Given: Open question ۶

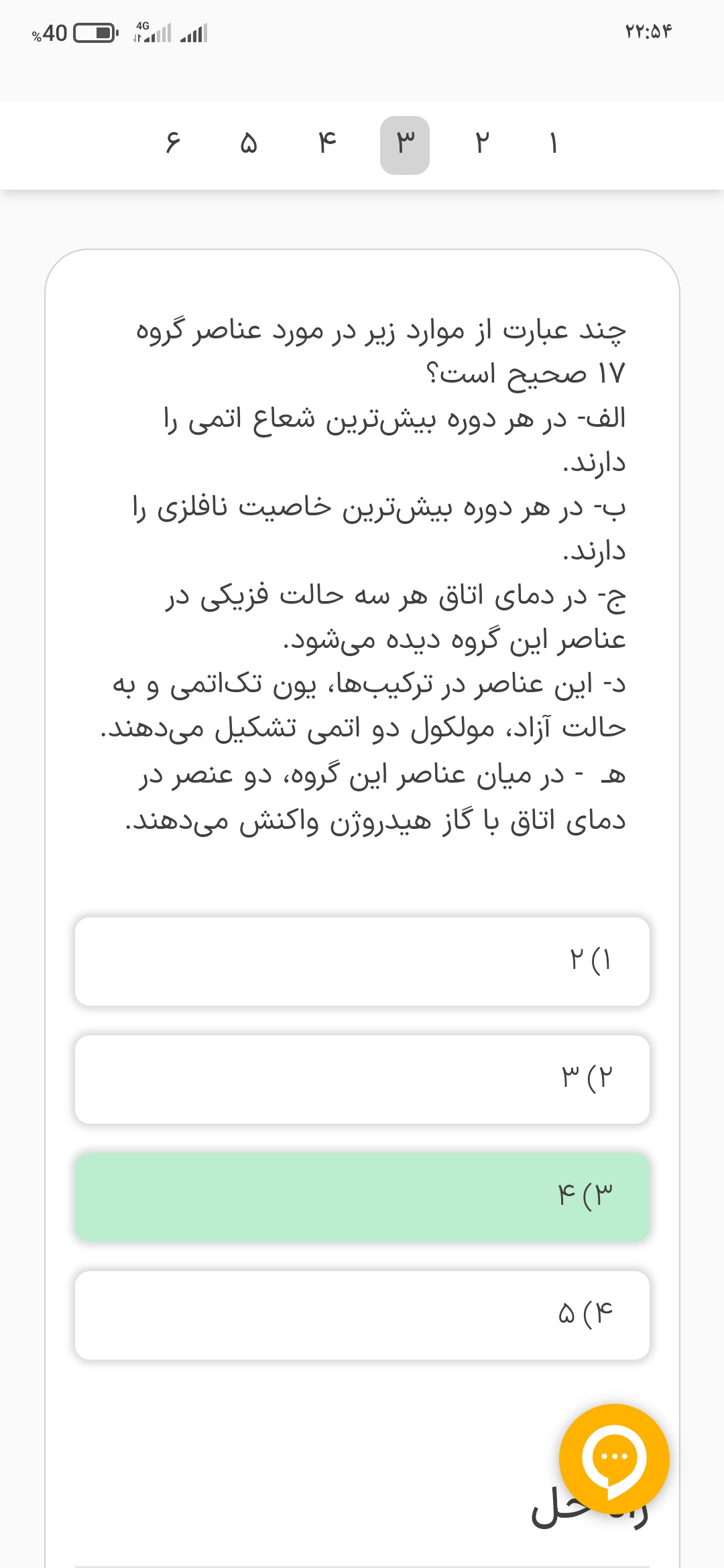Looking at the screenshot, I should [x=173, y=144].
